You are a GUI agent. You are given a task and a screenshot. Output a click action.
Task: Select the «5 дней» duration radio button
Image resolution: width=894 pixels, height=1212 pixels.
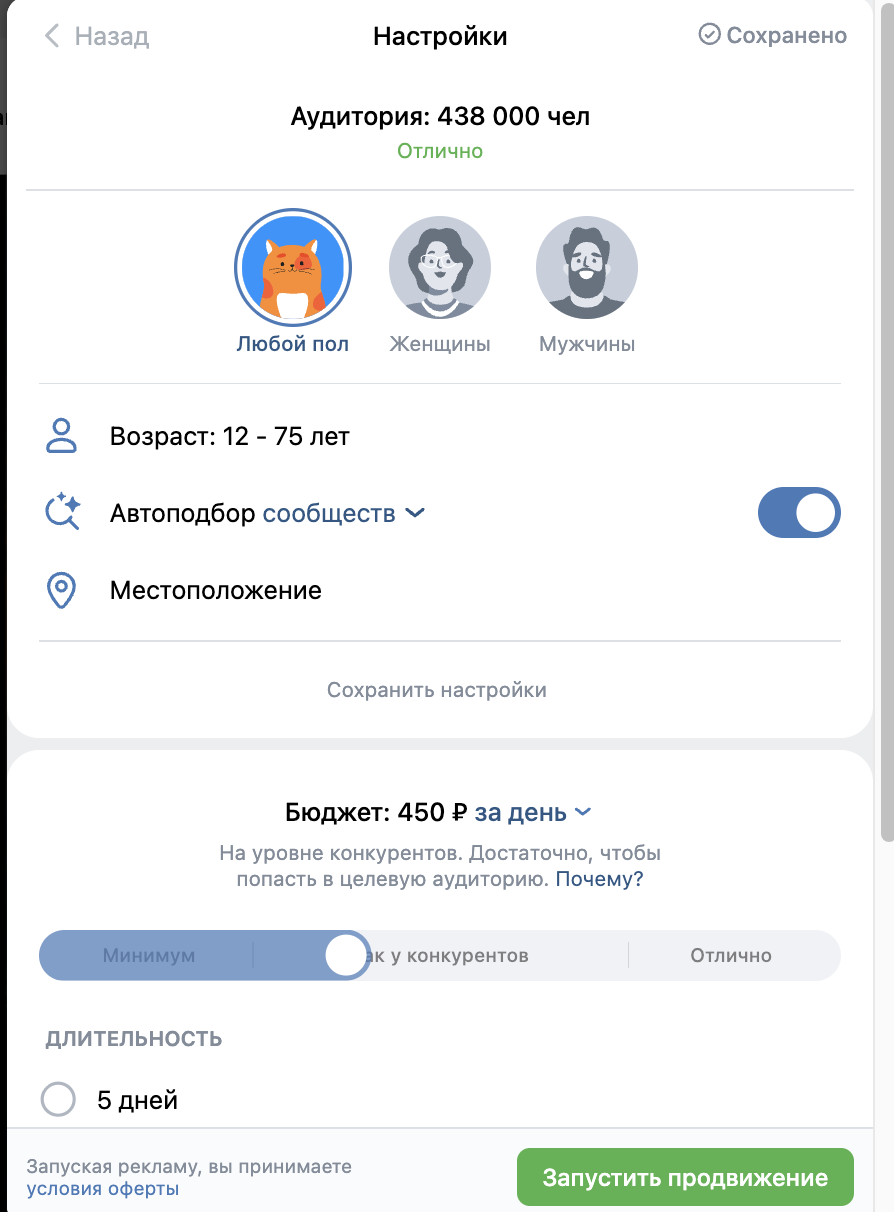tap(58, 1099)
